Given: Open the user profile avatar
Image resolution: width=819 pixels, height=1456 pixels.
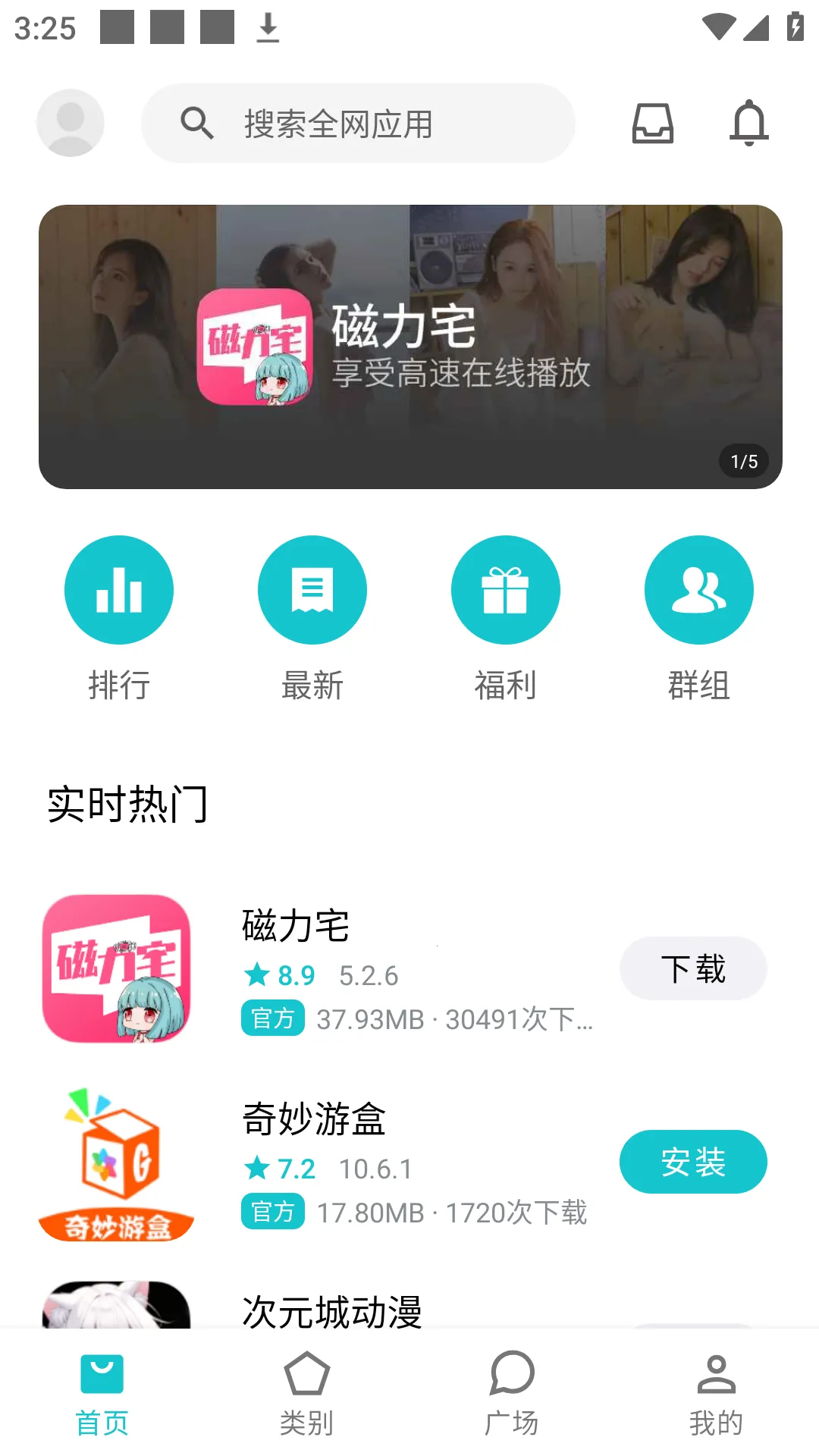Looking at the screenshot, I should coord(71,123).
